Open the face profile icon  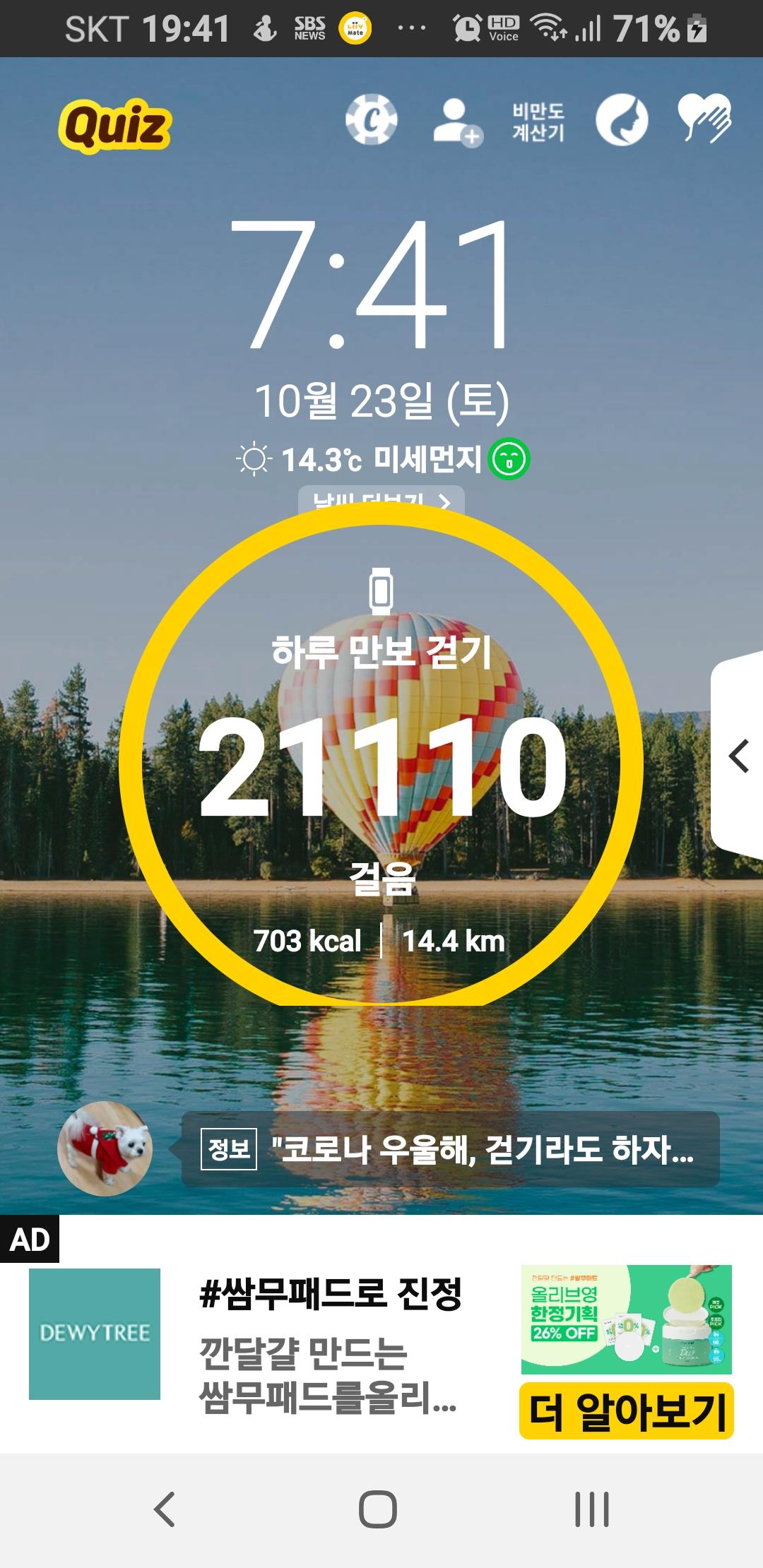pos(622,120)
